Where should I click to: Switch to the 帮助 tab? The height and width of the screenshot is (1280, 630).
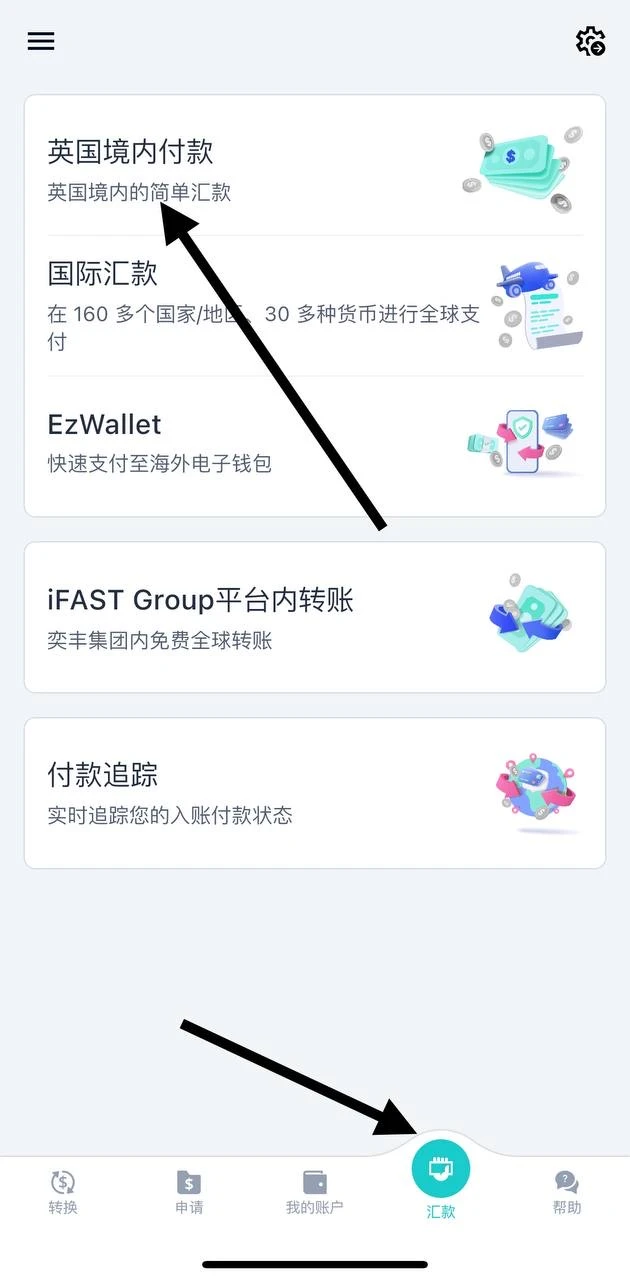coord(567,1192)
